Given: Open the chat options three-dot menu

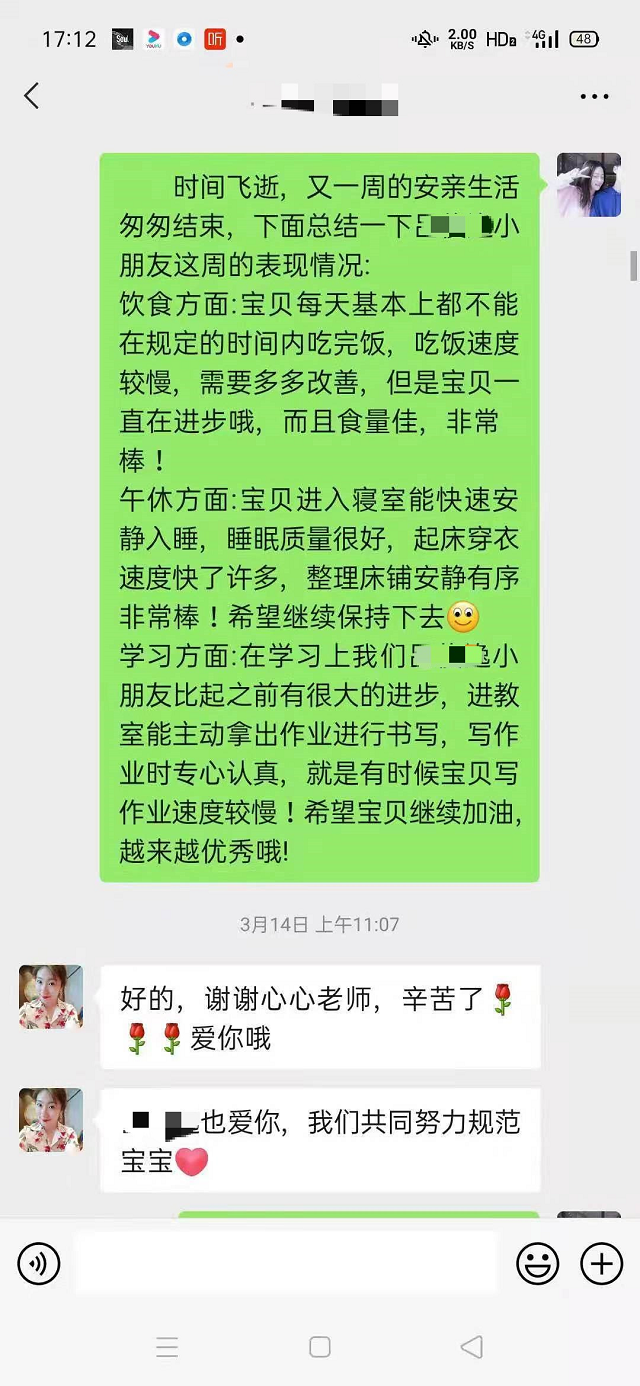Looking at the screenshot, I should [594, 97].
